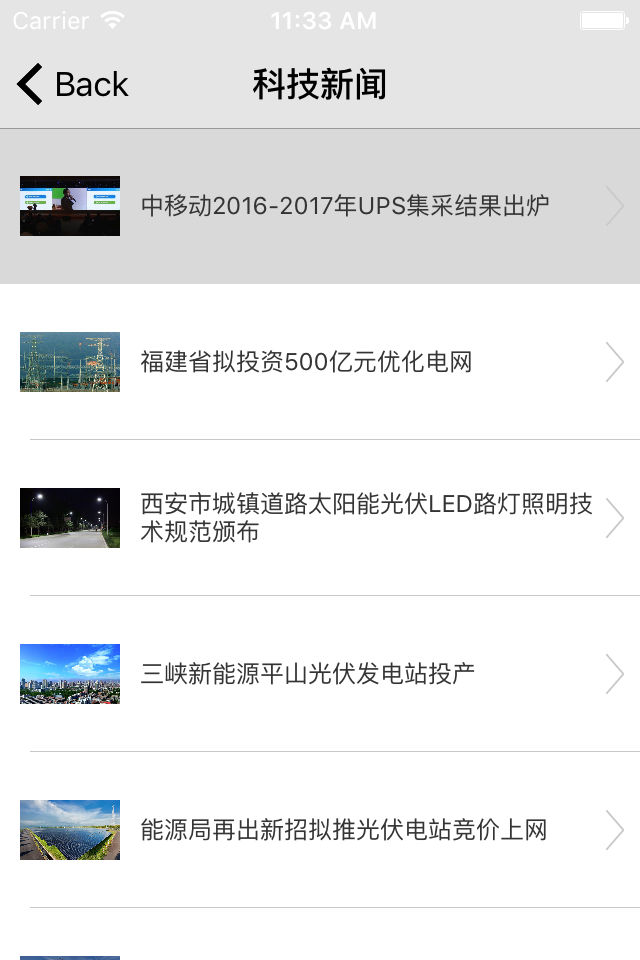Open the 中移动2016-2017年UPS集采结果出炉 article
The image size is (640, 960).
(345, 206)
